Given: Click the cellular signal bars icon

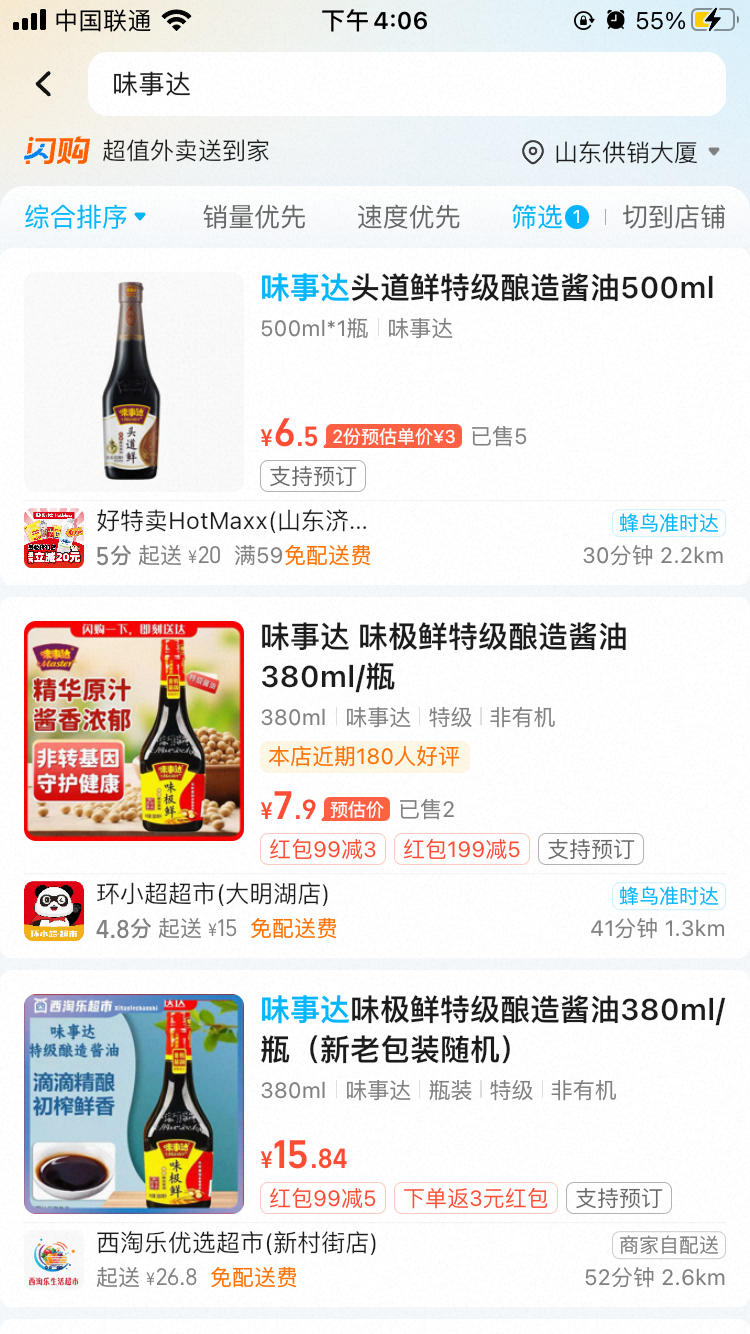Looking at the screenshot, I should [x=27, y=18].
